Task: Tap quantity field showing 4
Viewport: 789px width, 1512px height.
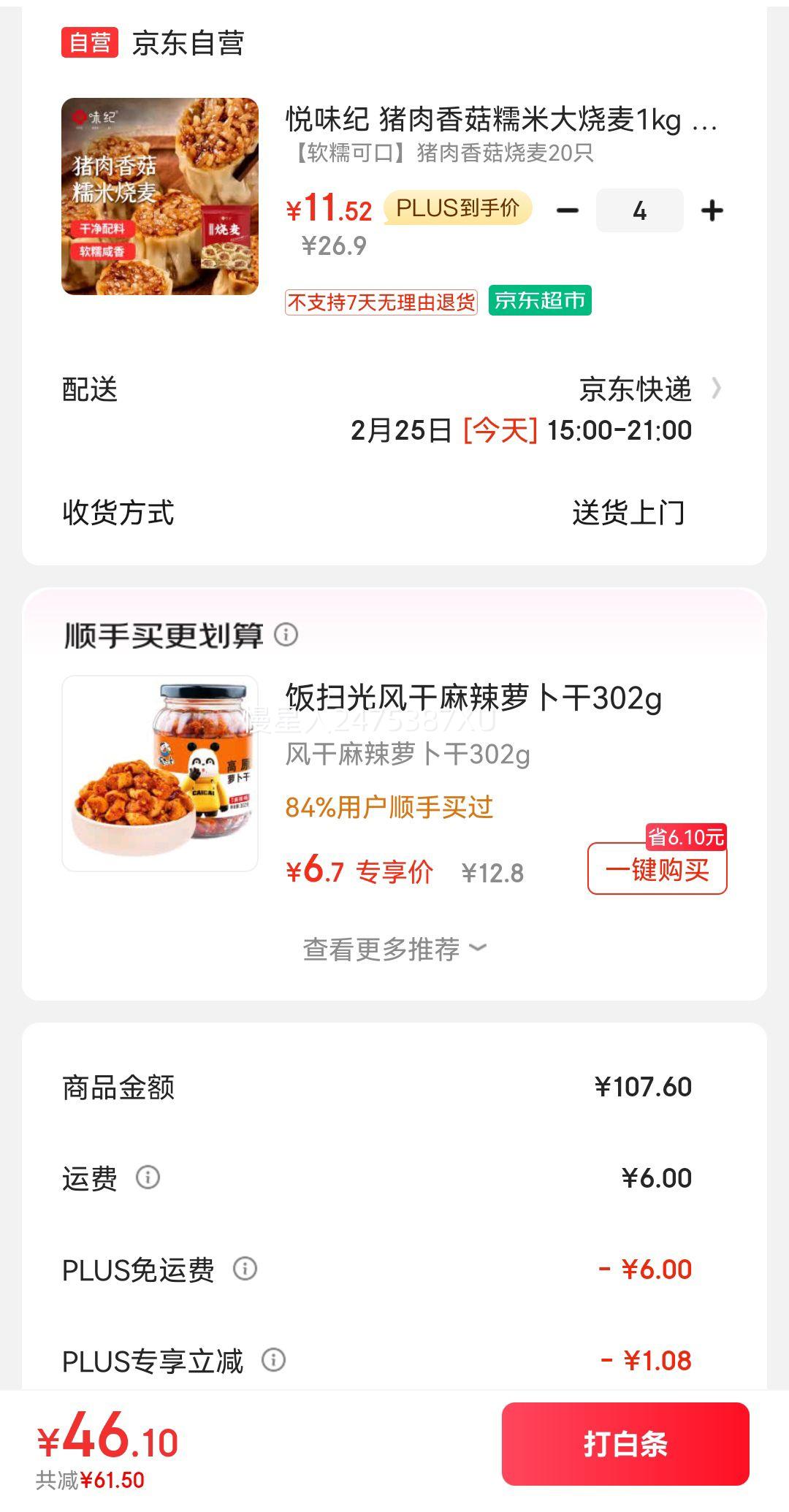Action: click(639, 210)
